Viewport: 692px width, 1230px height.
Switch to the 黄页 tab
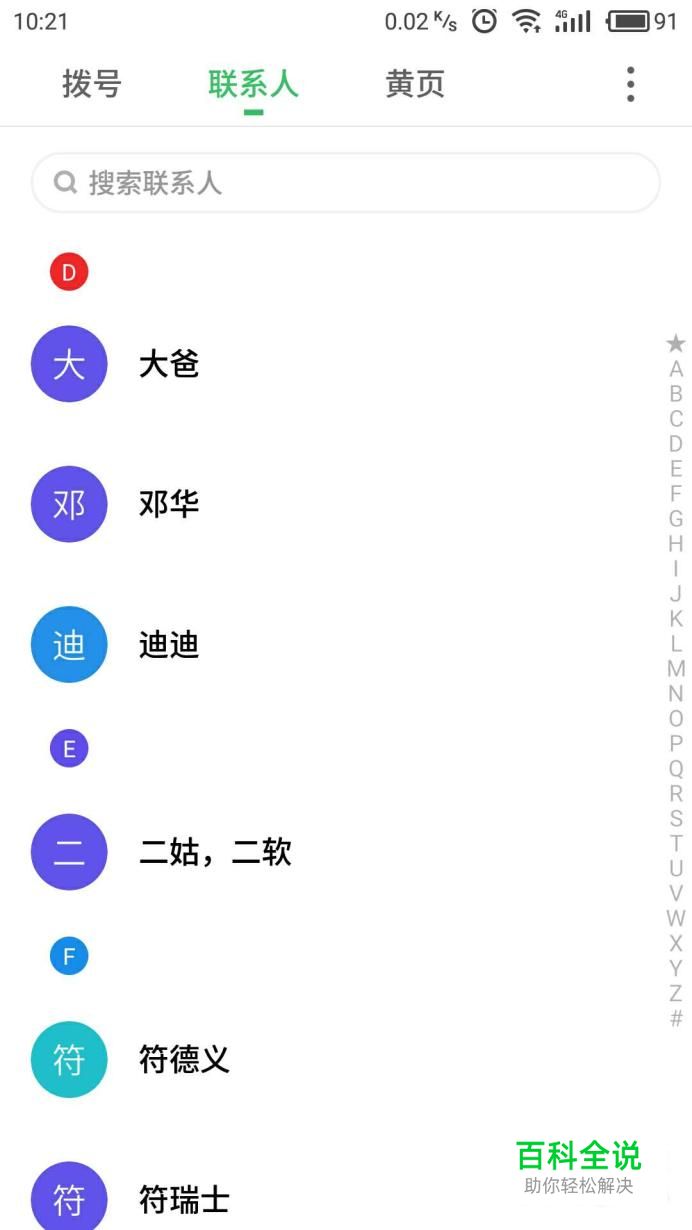click(415, 85)
